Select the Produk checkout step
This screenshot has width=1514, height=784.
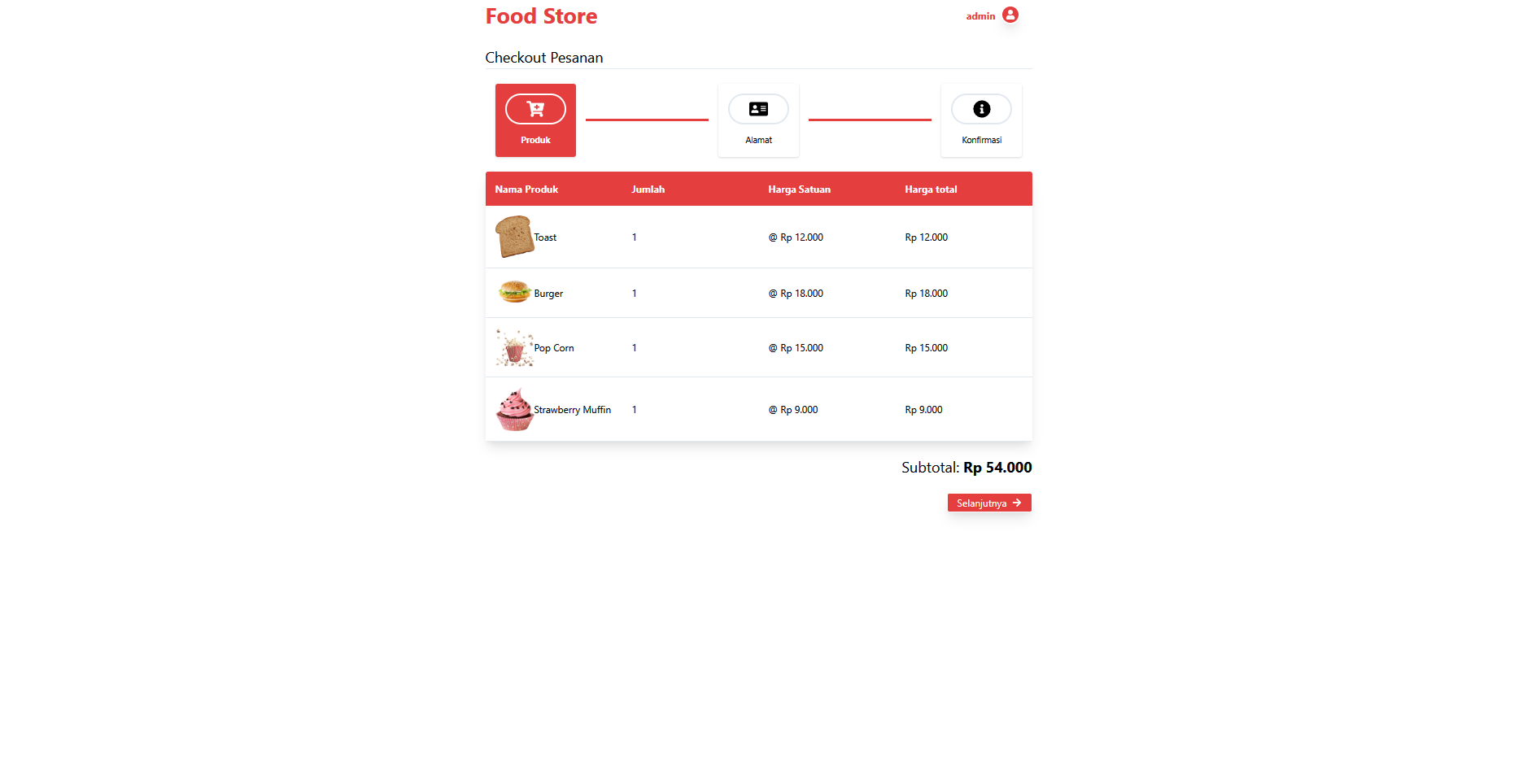(x=535, y=120)
